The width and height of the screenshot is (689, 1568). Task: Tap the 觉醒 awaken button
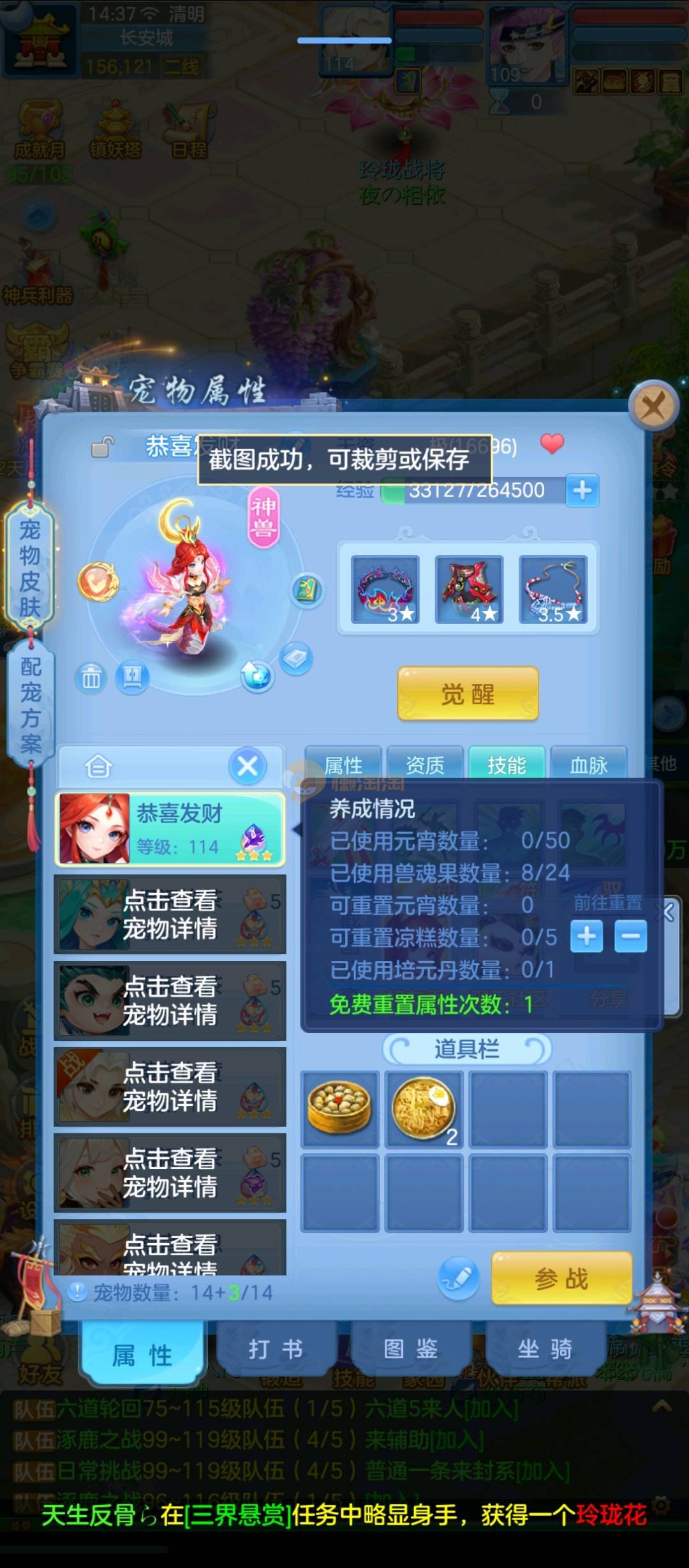[x=468, y=694]
